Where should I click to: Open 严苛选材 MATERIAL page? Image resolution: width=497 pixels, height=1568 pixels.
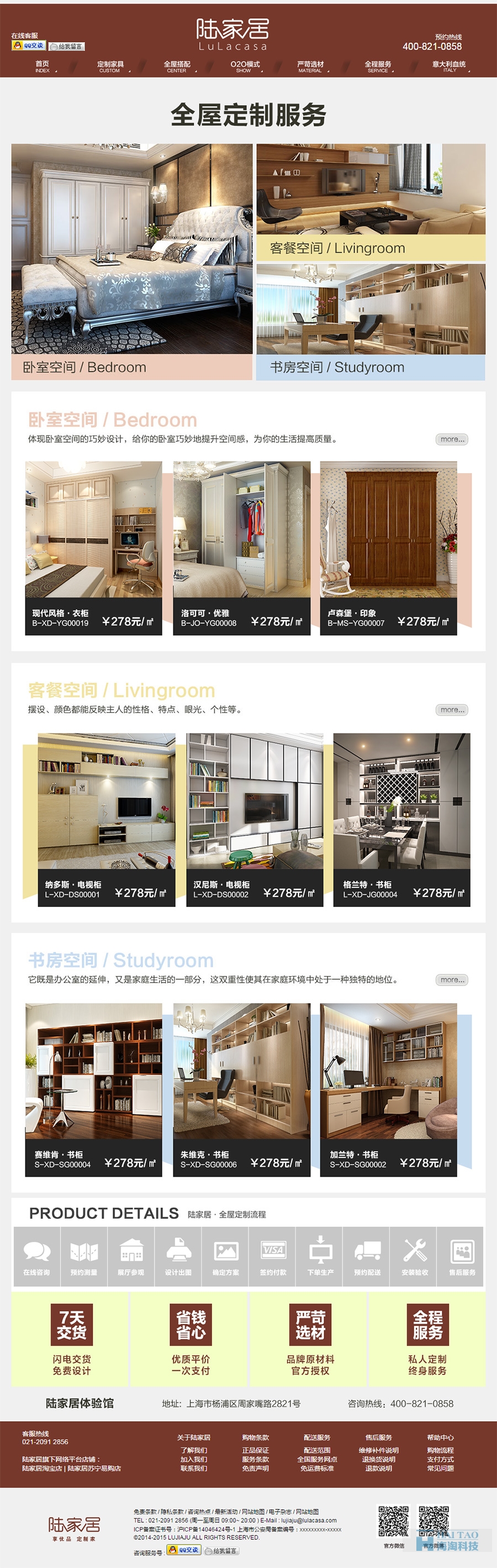click(310, 66)
